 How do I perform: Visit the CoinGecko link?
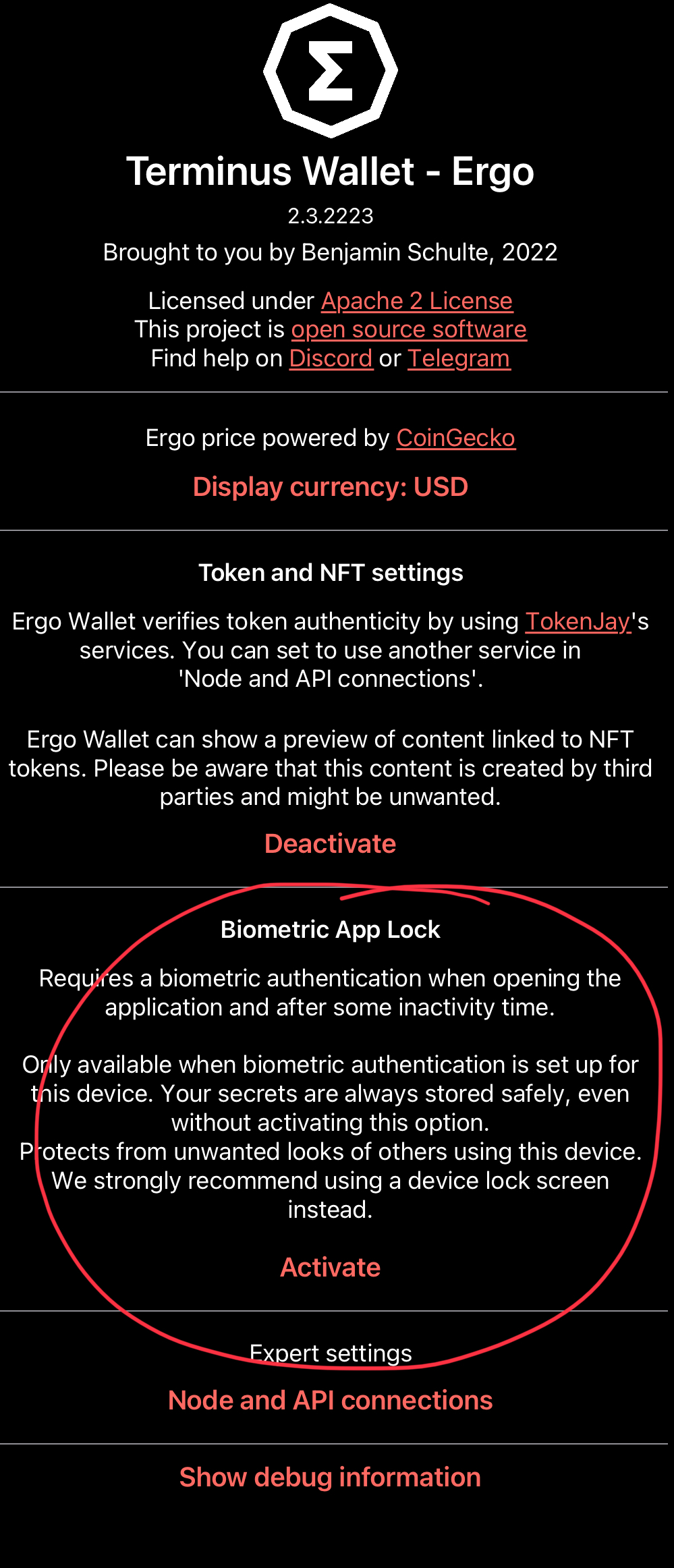(455, 438)
